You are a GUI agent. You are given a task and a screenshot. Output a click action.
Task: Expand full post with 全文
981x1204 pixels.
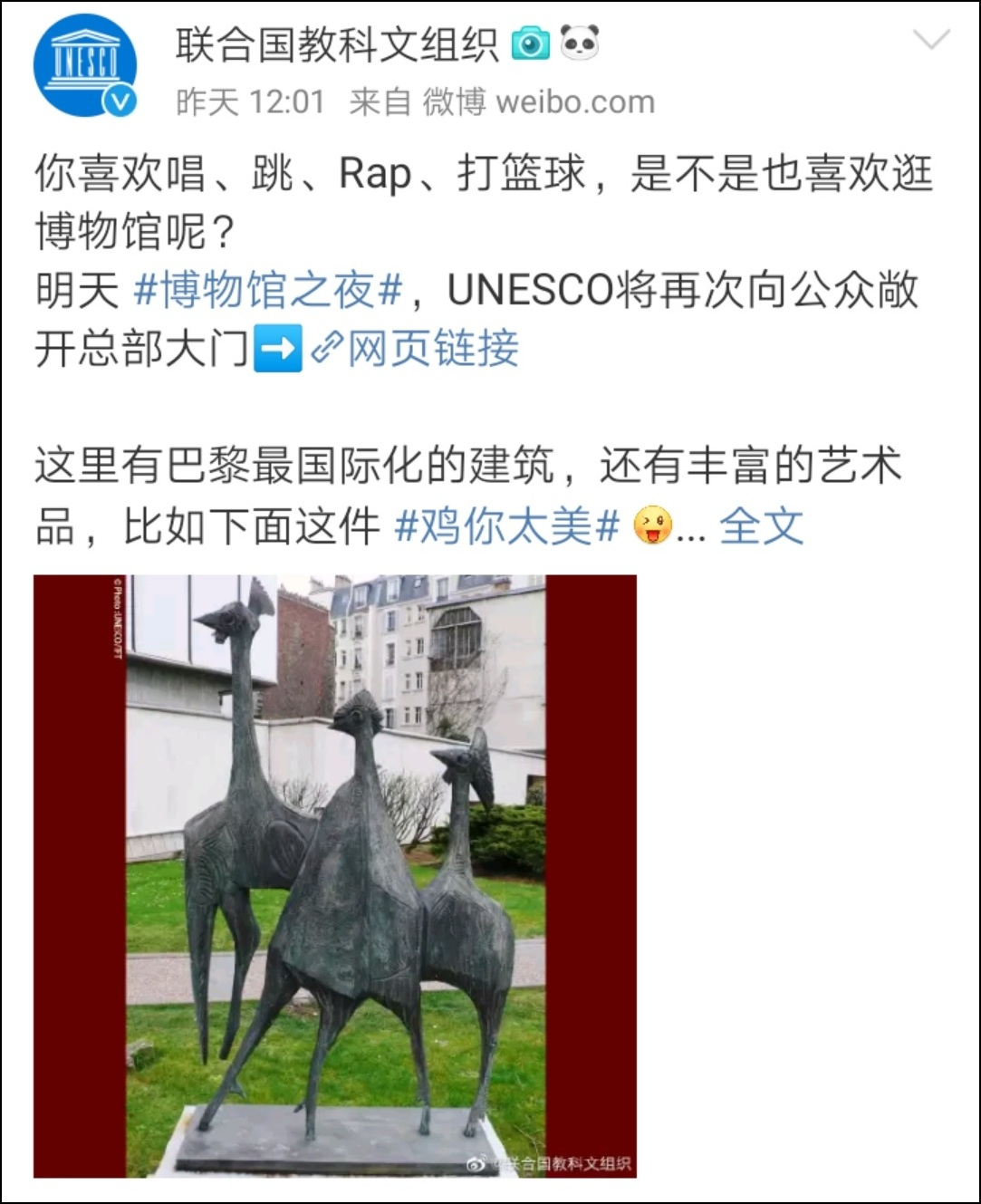[x=761, y=525]
